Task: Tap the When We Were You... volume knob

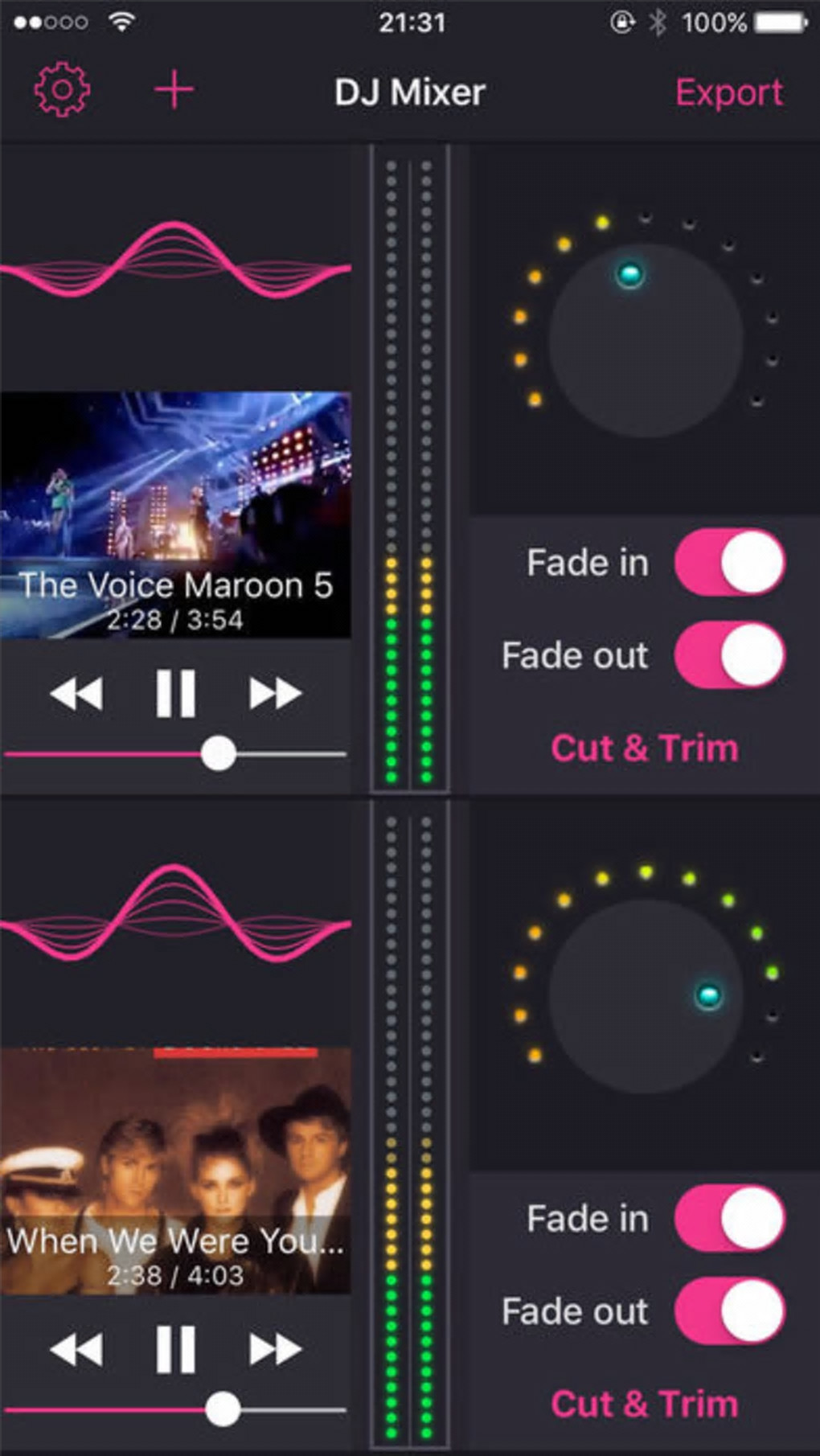Action: coord(646,996)
